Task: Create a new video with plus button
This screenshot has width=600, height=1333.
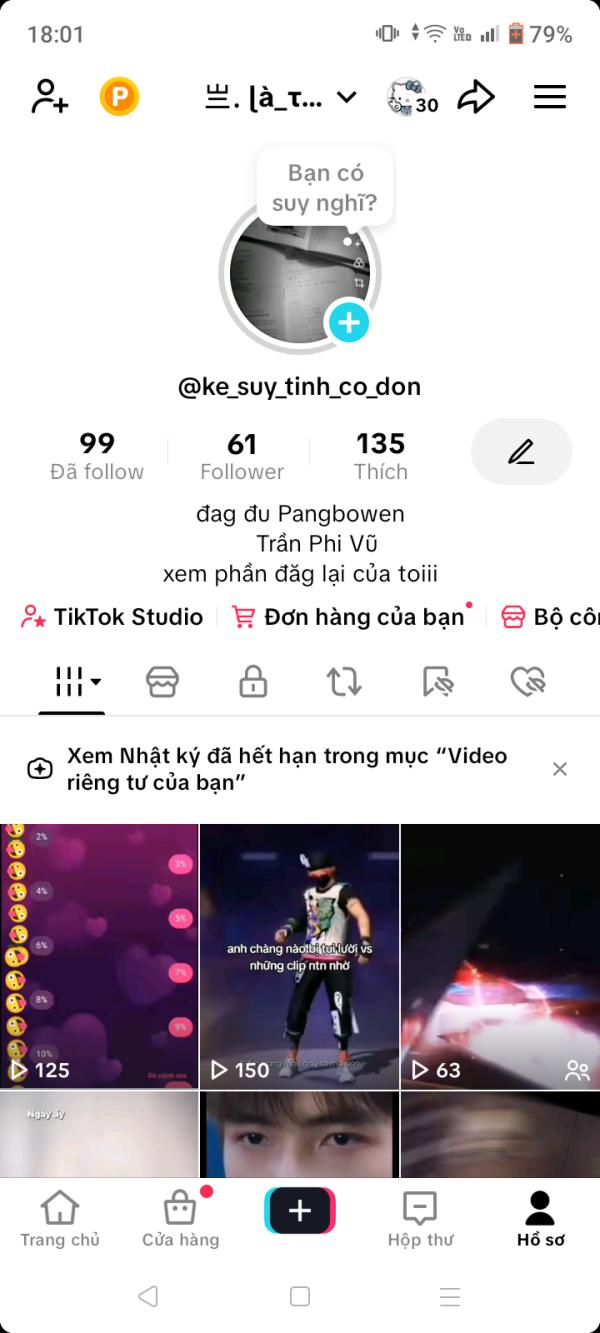Action: 300,1211
